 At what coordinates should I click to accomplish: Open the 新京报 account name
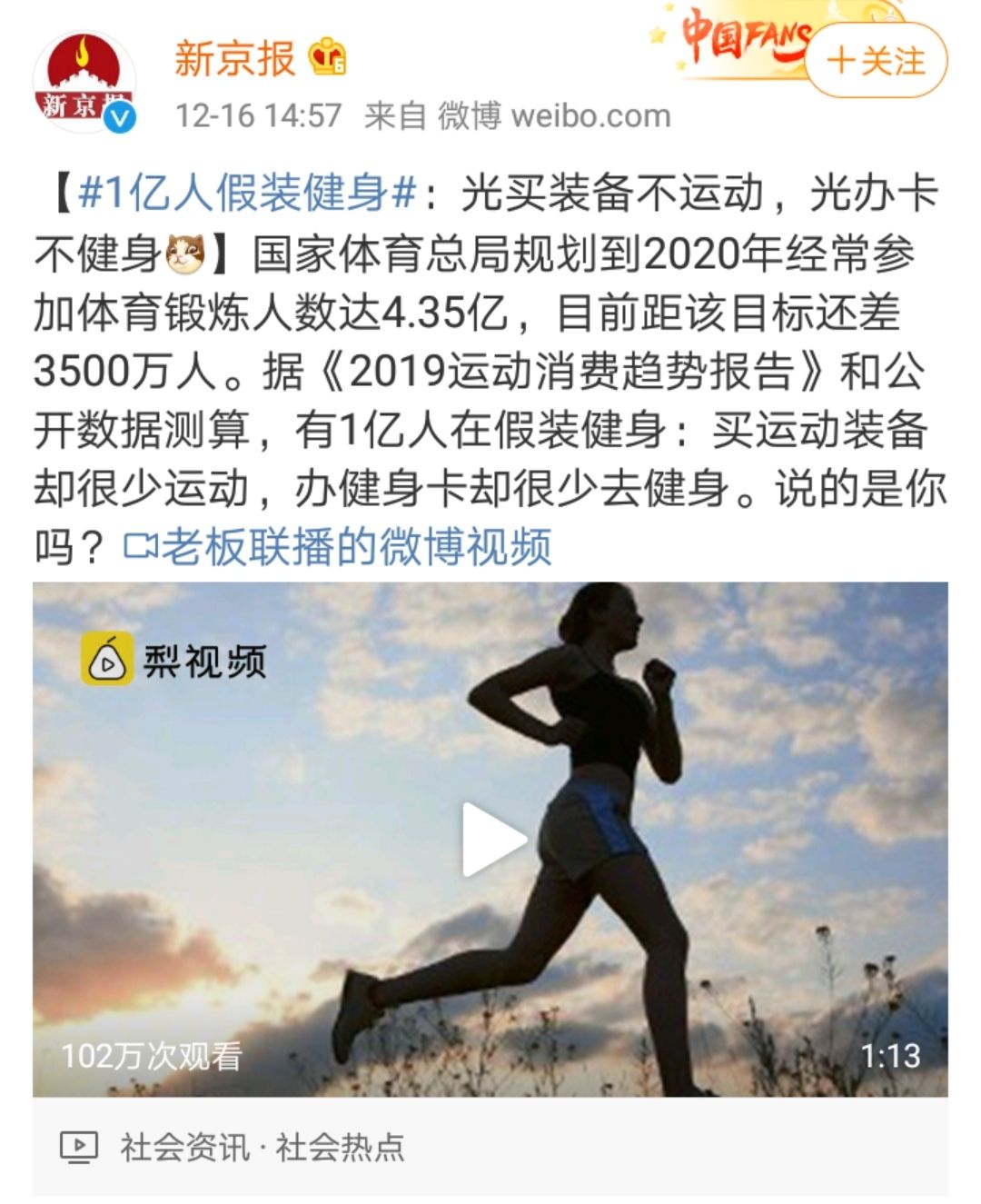point(234,59)
